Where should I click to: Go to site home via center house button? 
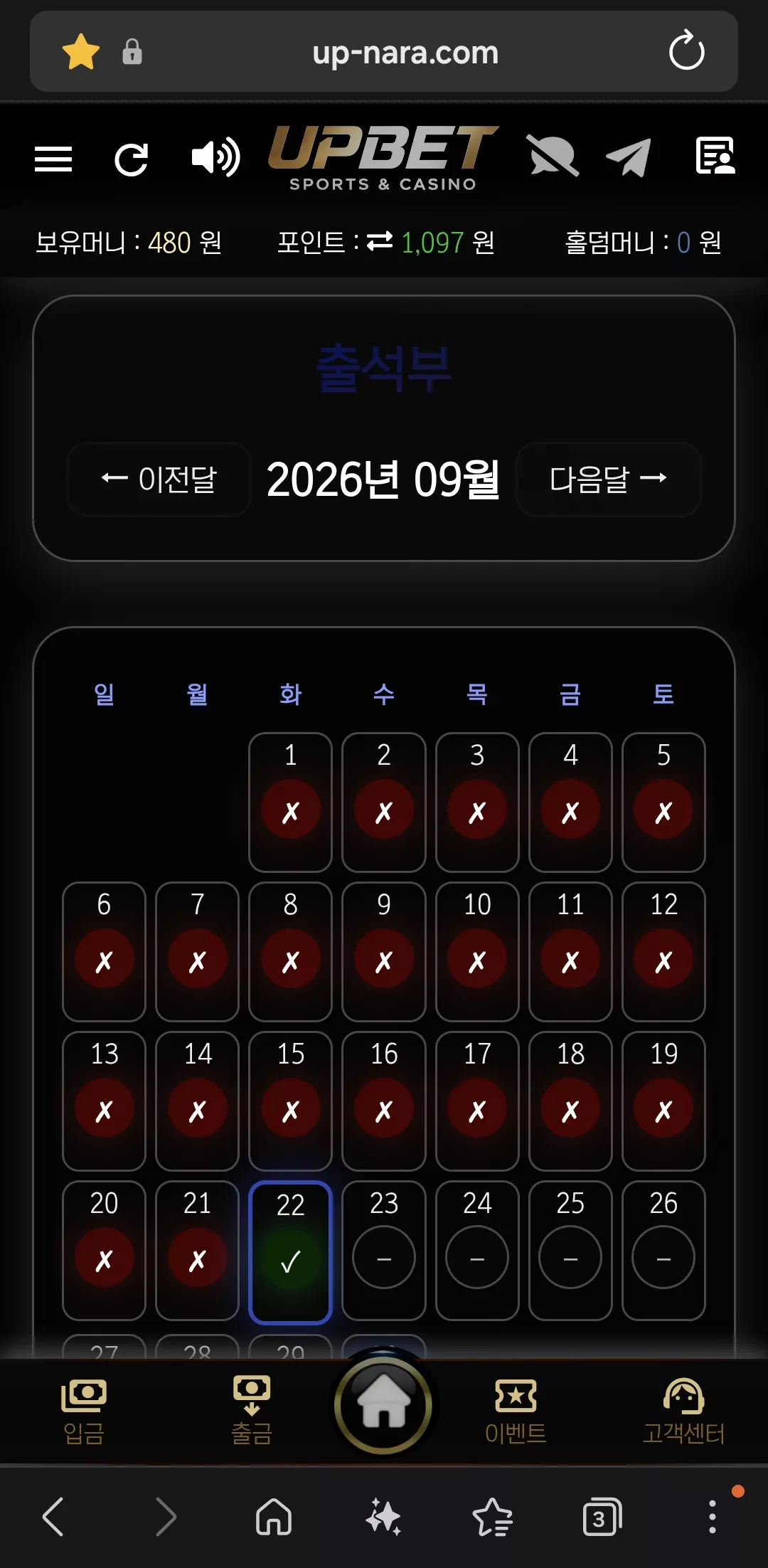point(383,1404)
